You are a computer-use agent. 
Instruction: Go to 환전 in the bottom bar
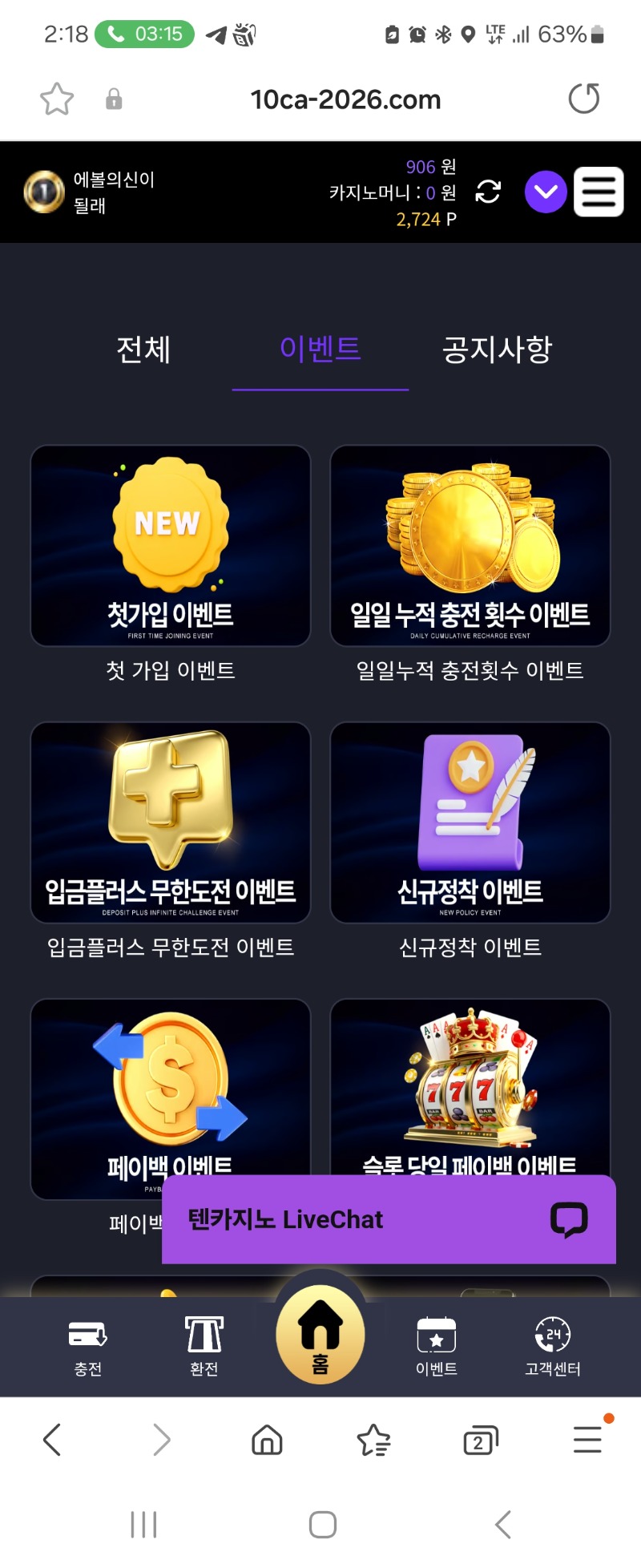[204, 1346]
